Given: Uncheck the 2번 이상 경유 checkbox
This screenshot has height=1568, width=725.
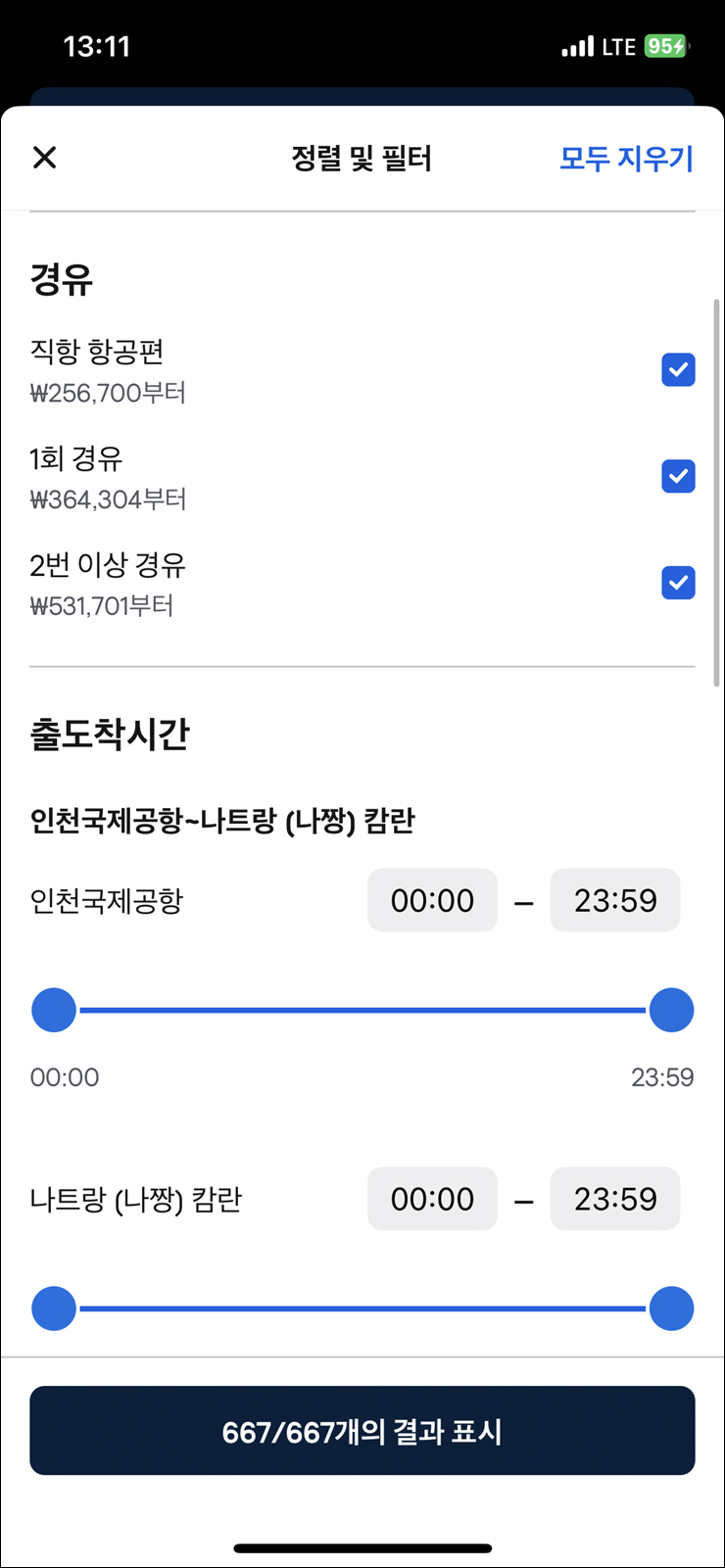Looking at the screenshot, I should click(x=678, y=584).
